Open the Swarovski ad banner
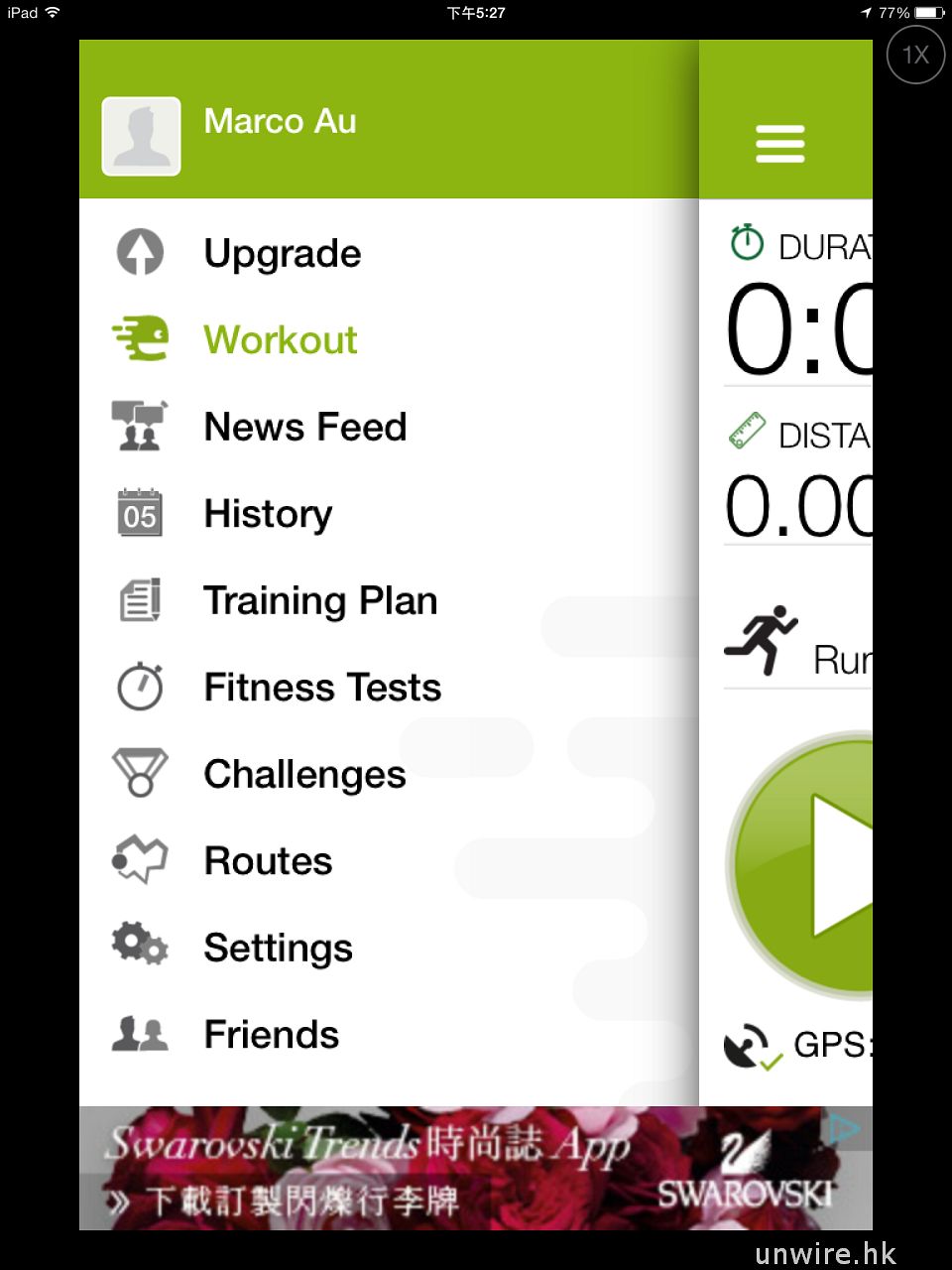Viewport: 952px width, 1270px height. (476, 1169)
